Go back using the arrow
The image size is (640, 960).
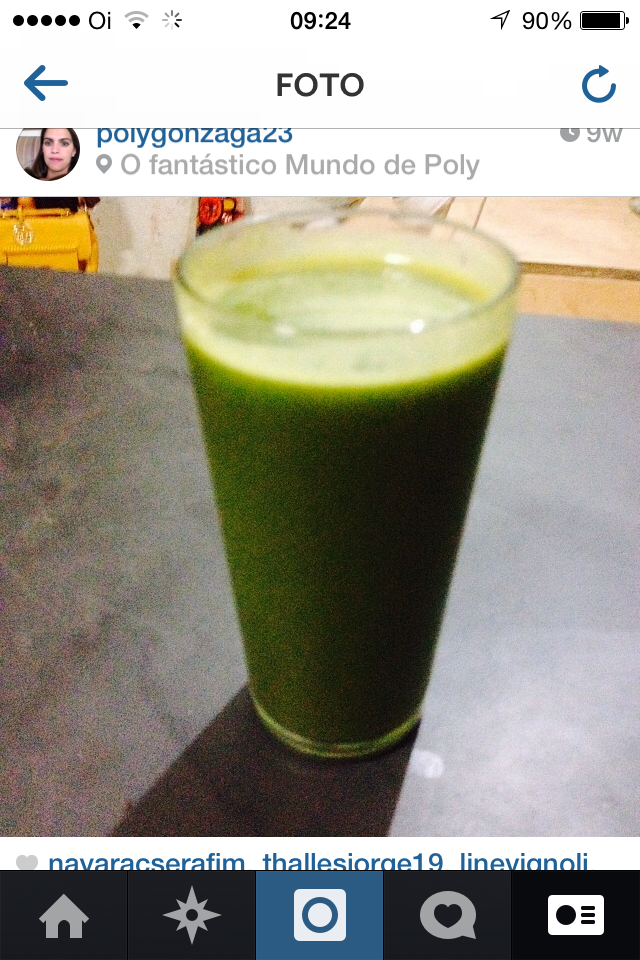45,84
